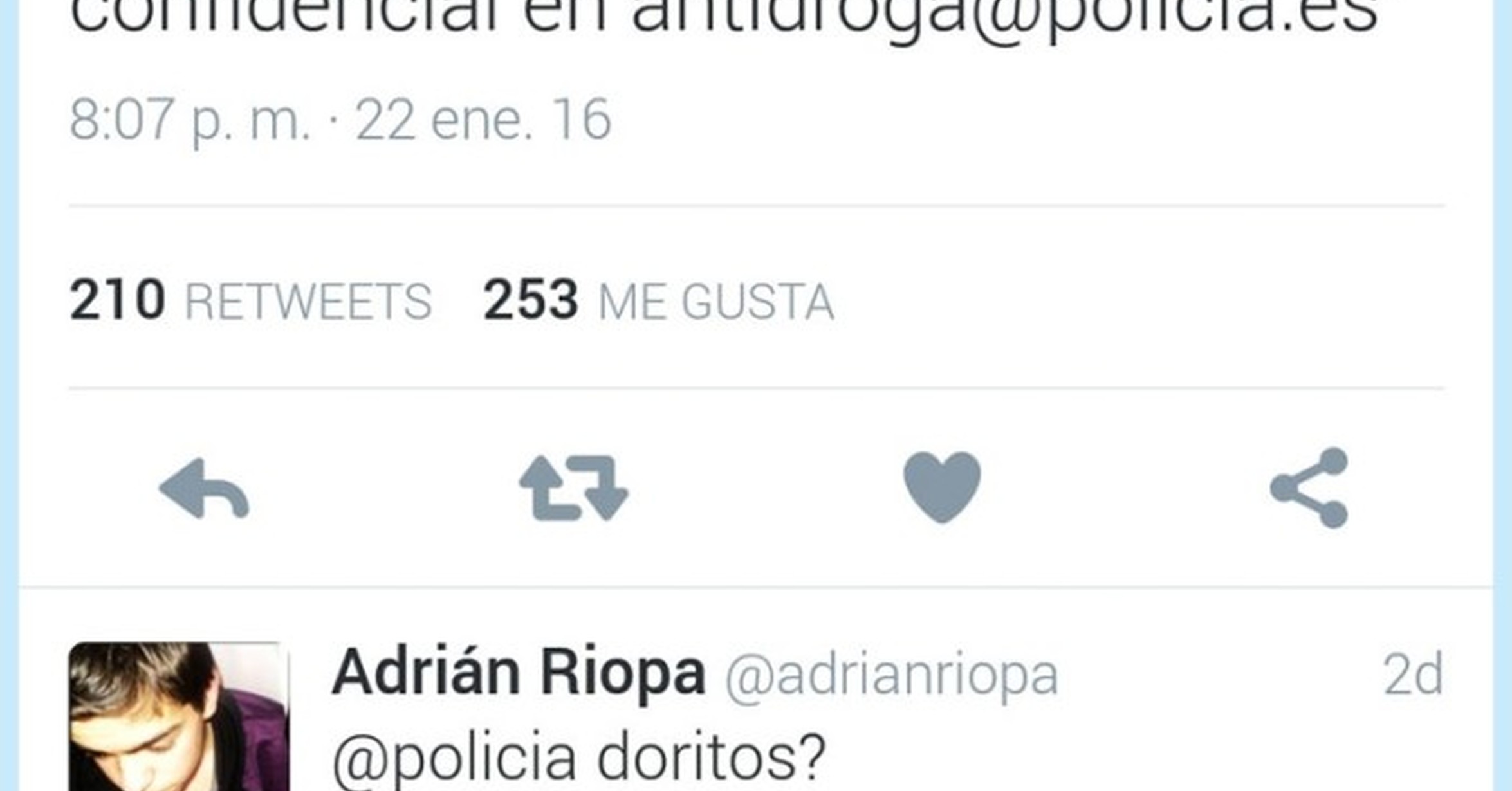Screen dimensions: 1512x791
Task: Like the tweet with the heart icon
Action: 942,487
